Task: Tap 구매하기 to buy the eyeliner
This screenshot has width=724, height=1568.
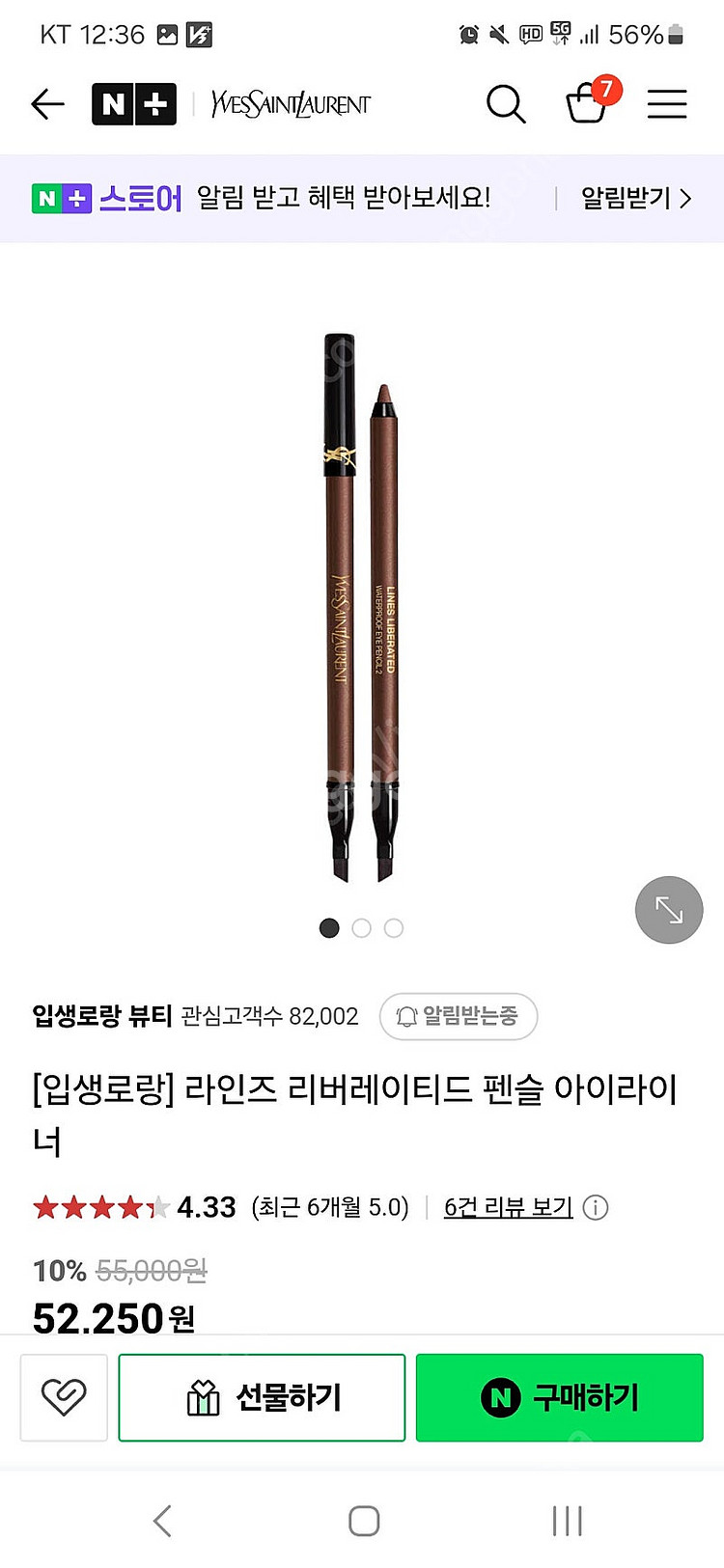Action: point(559,1397)
